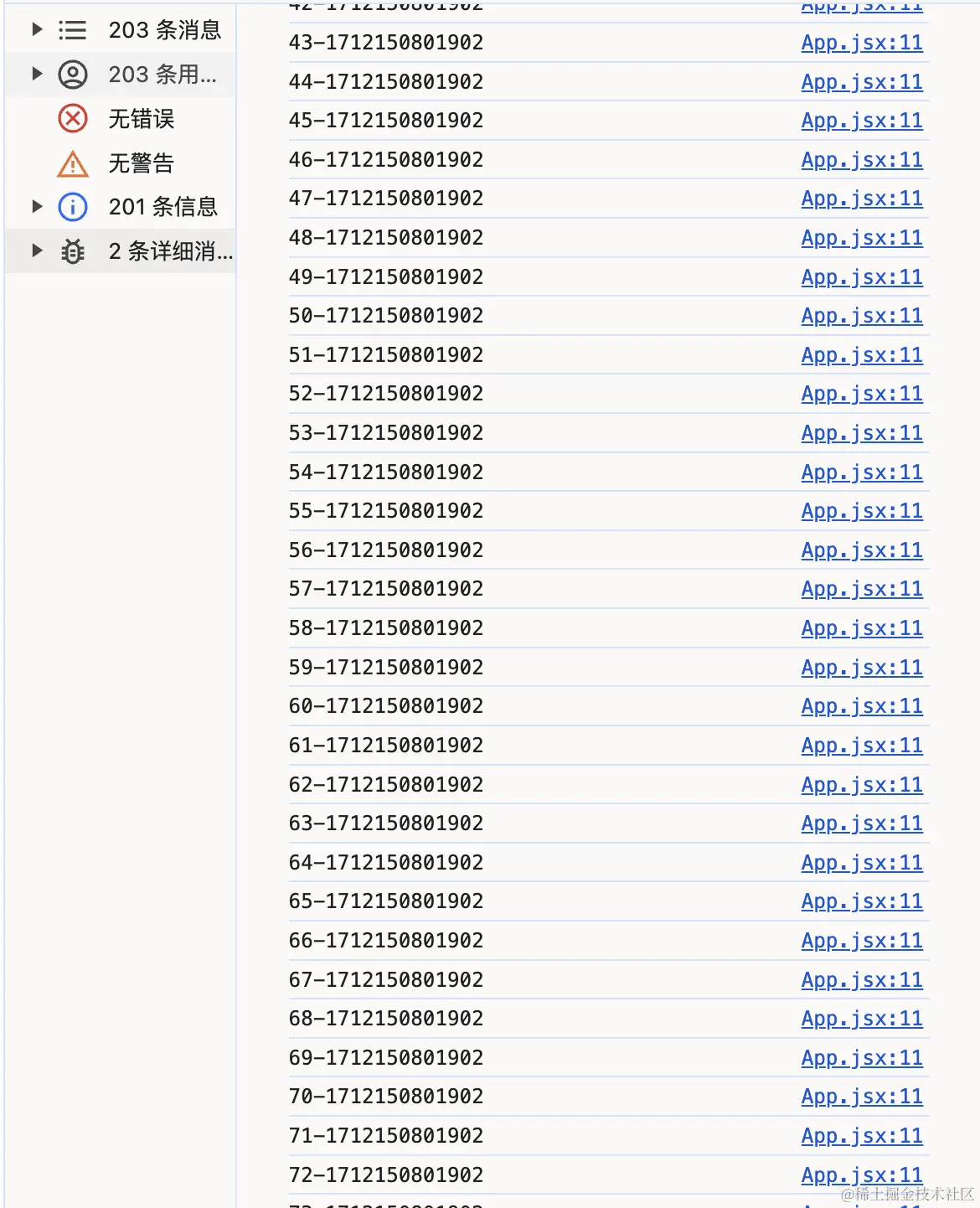The width and height of the screenshot is (980, 1208).
Task: Show the 无错误 errors filter
Action: [x=141, y=119]
